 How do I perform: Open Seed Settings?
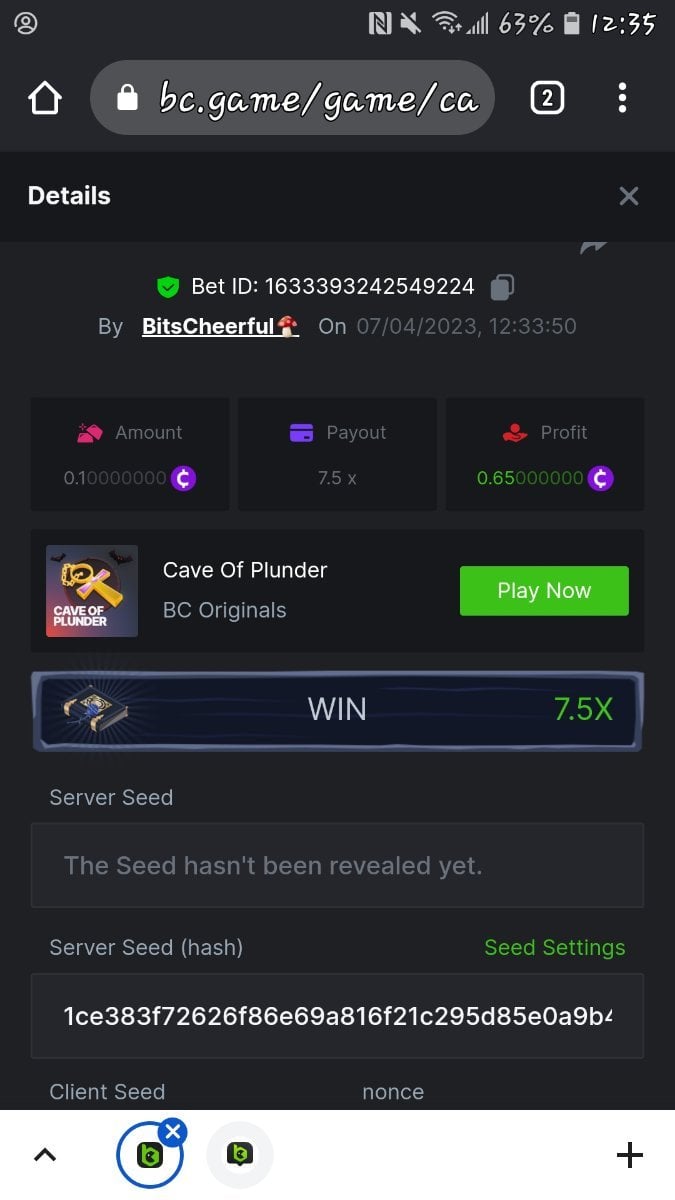click(x=554, y=948)
